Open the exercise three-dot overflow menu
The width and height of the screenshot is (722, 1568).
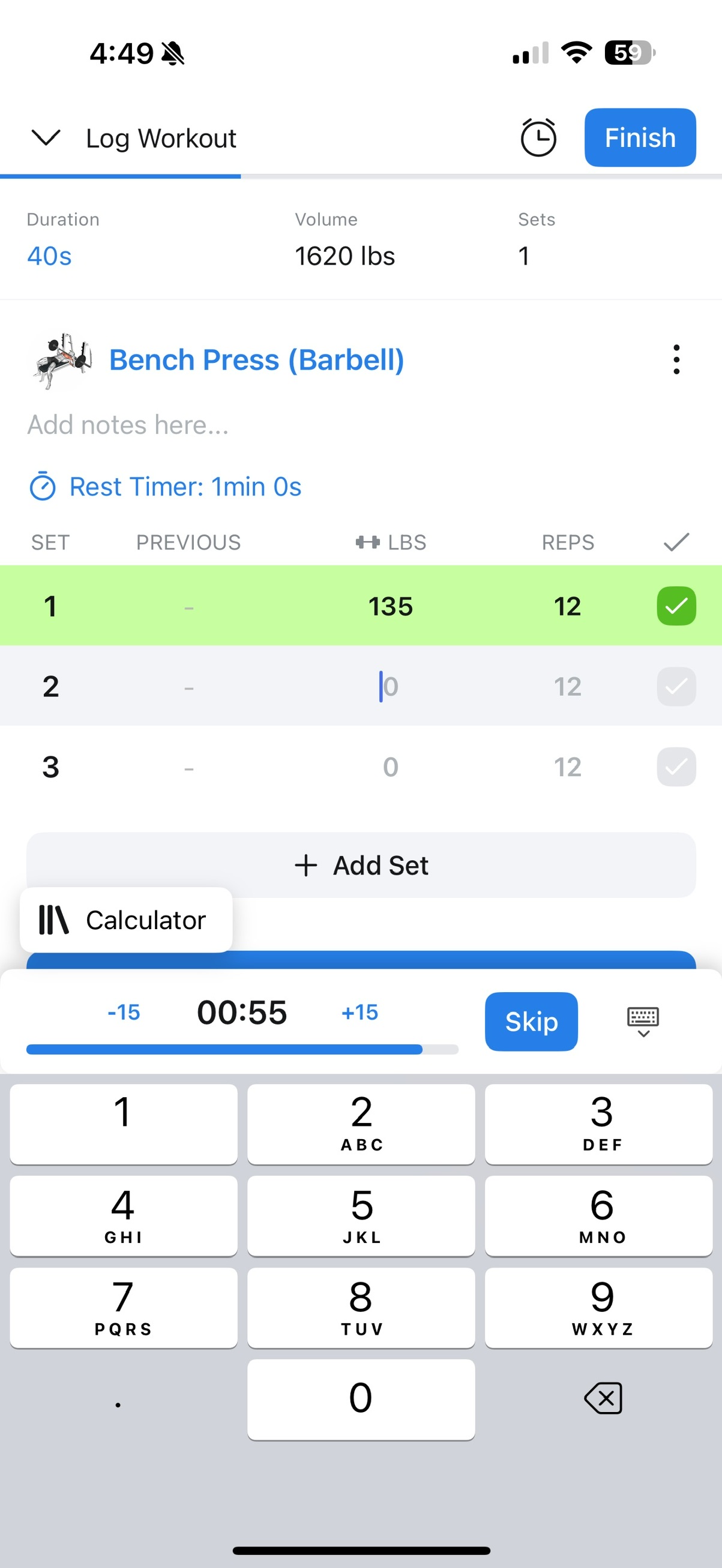(x=676, y=360)
